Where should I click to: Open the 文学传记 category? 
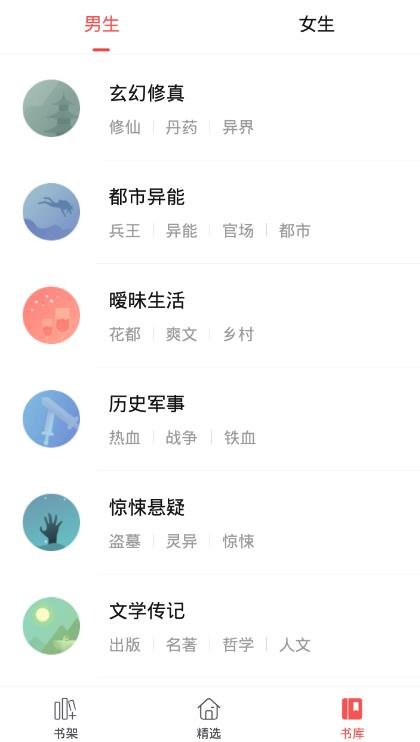[x=210, y=626]
